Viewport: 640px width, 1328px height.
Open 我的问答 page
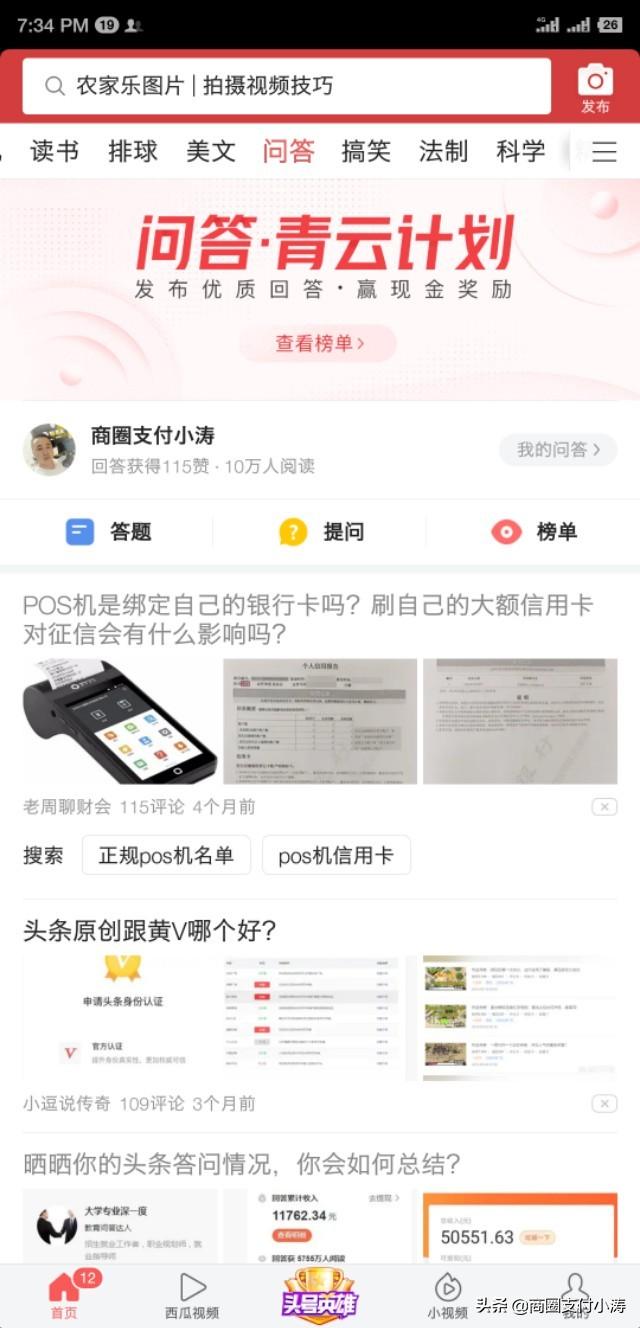[558, 450]
